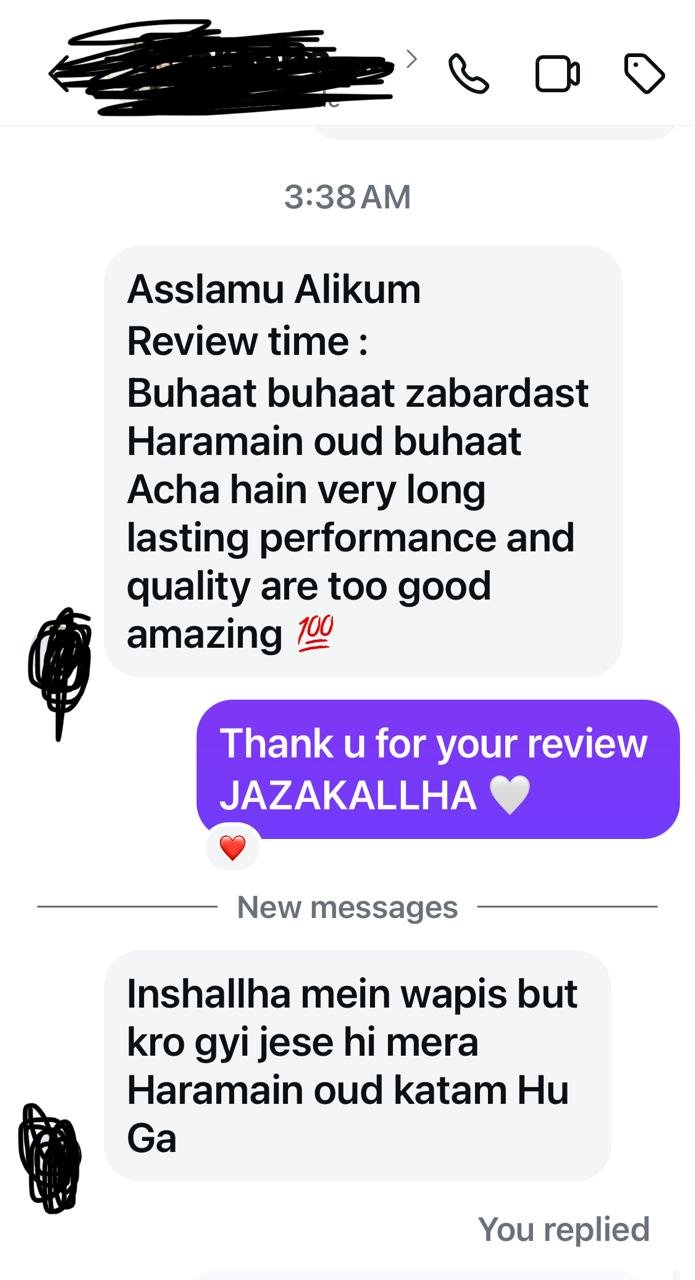Go back using the top-left arrow
The width and height of the screenshot is (695, 1280).
point(62,73)
